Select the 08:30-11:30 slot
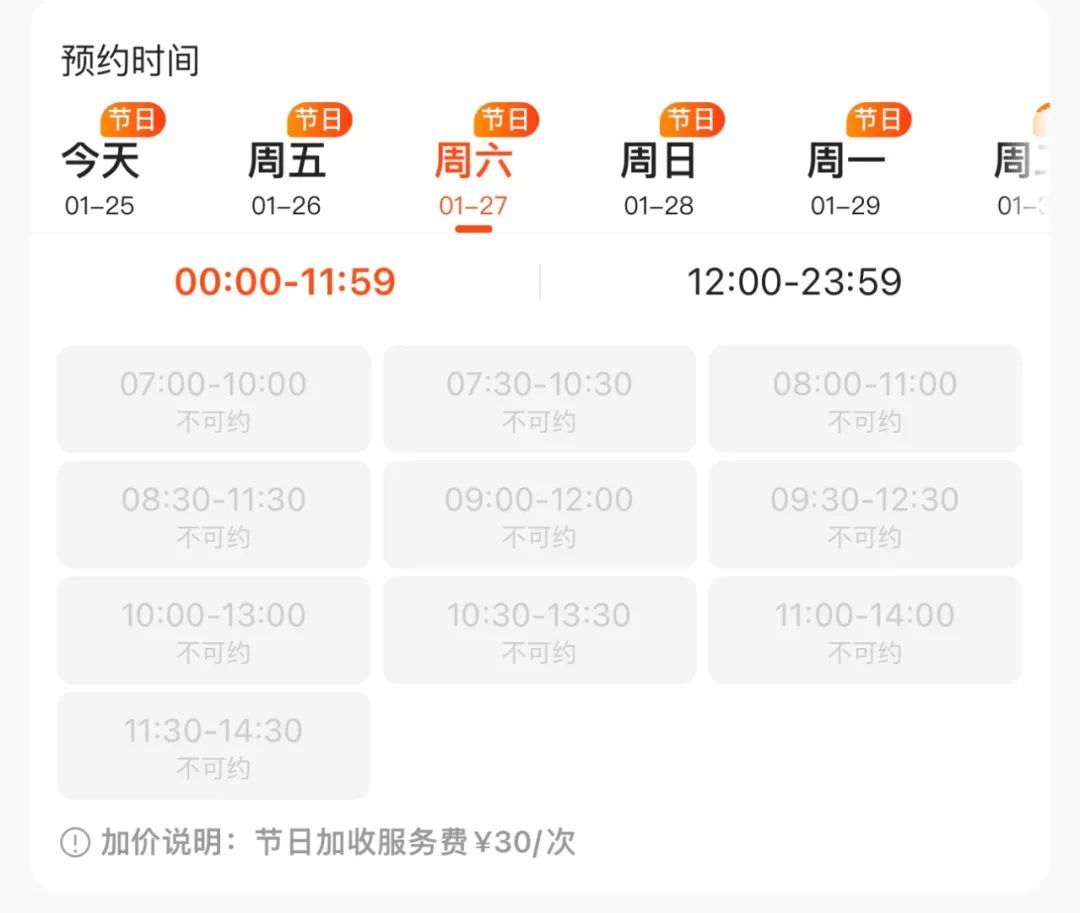 tap(213, 514)
